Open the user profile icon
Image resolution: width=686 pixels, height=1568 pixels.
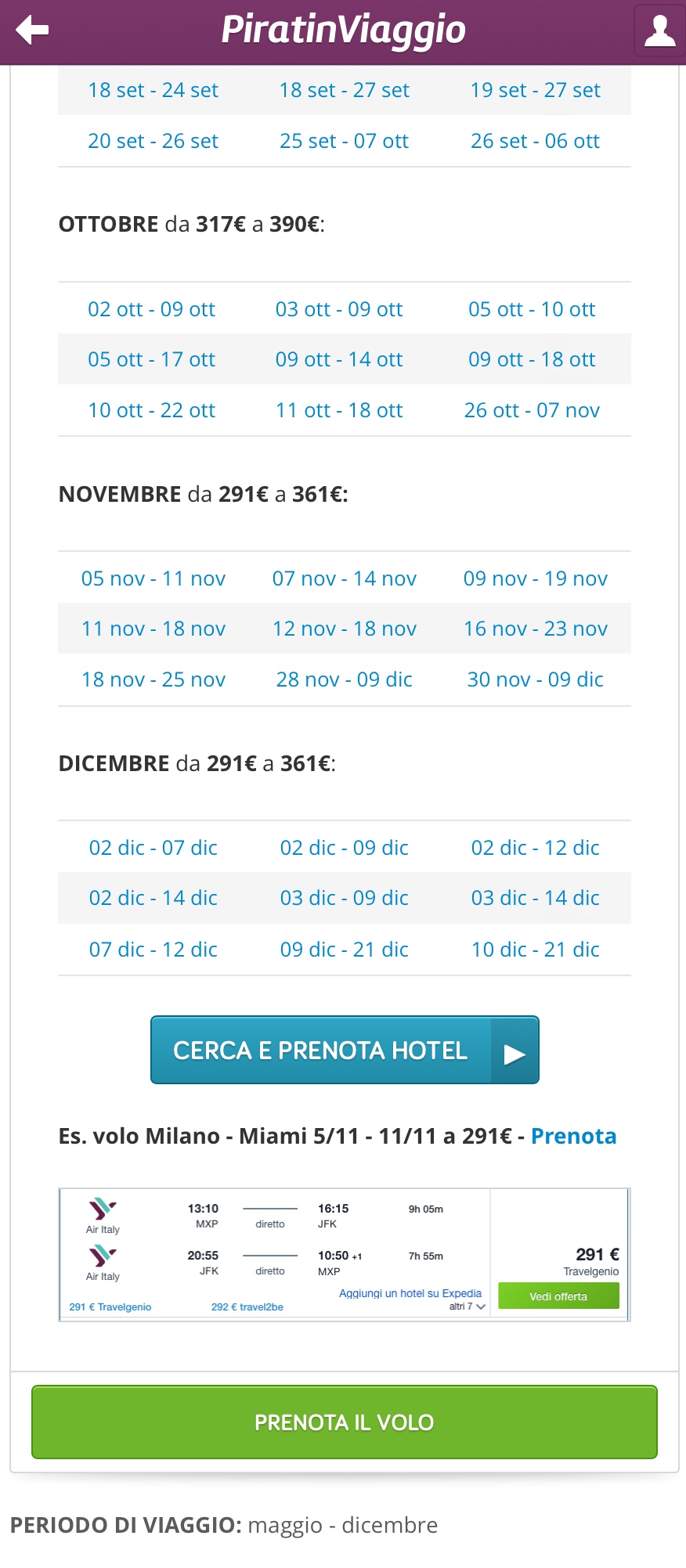tap(659, 31)
